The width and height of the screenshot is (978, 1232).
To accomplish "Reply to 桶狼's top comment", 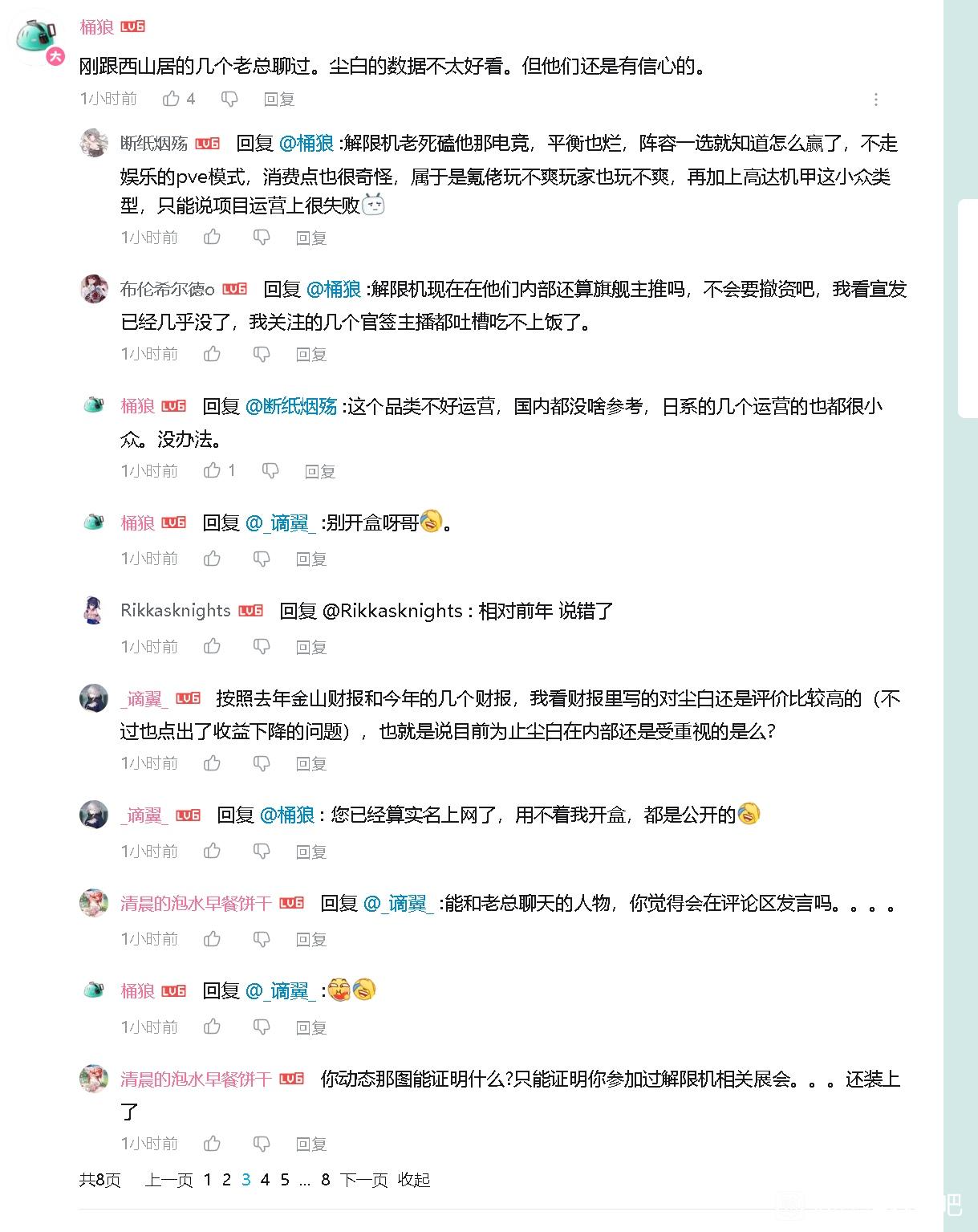I will [x=279, y=99].
